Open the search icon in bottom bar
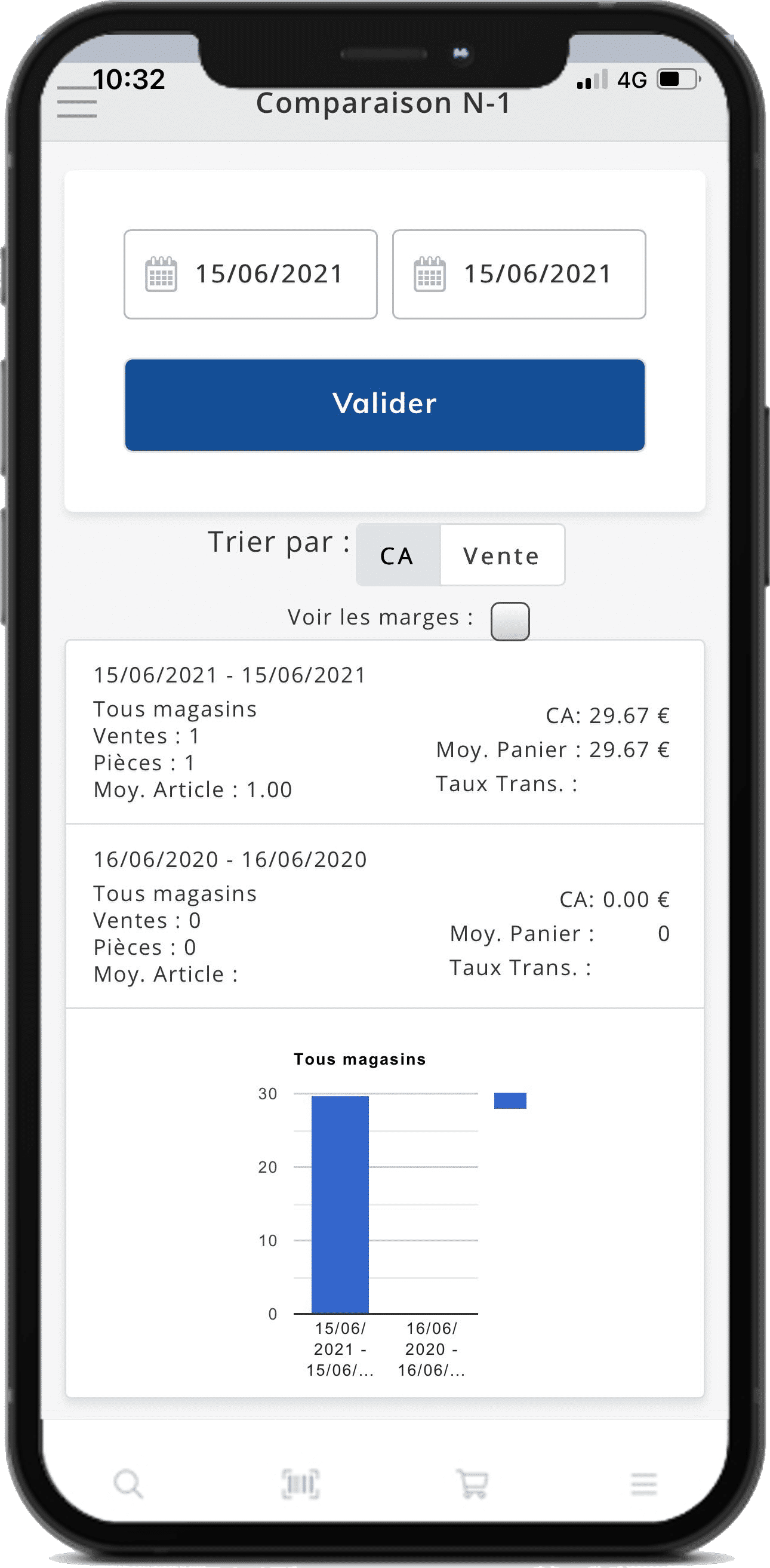Viewport: 770px width, 1568px height. (x=128, y=1484)
